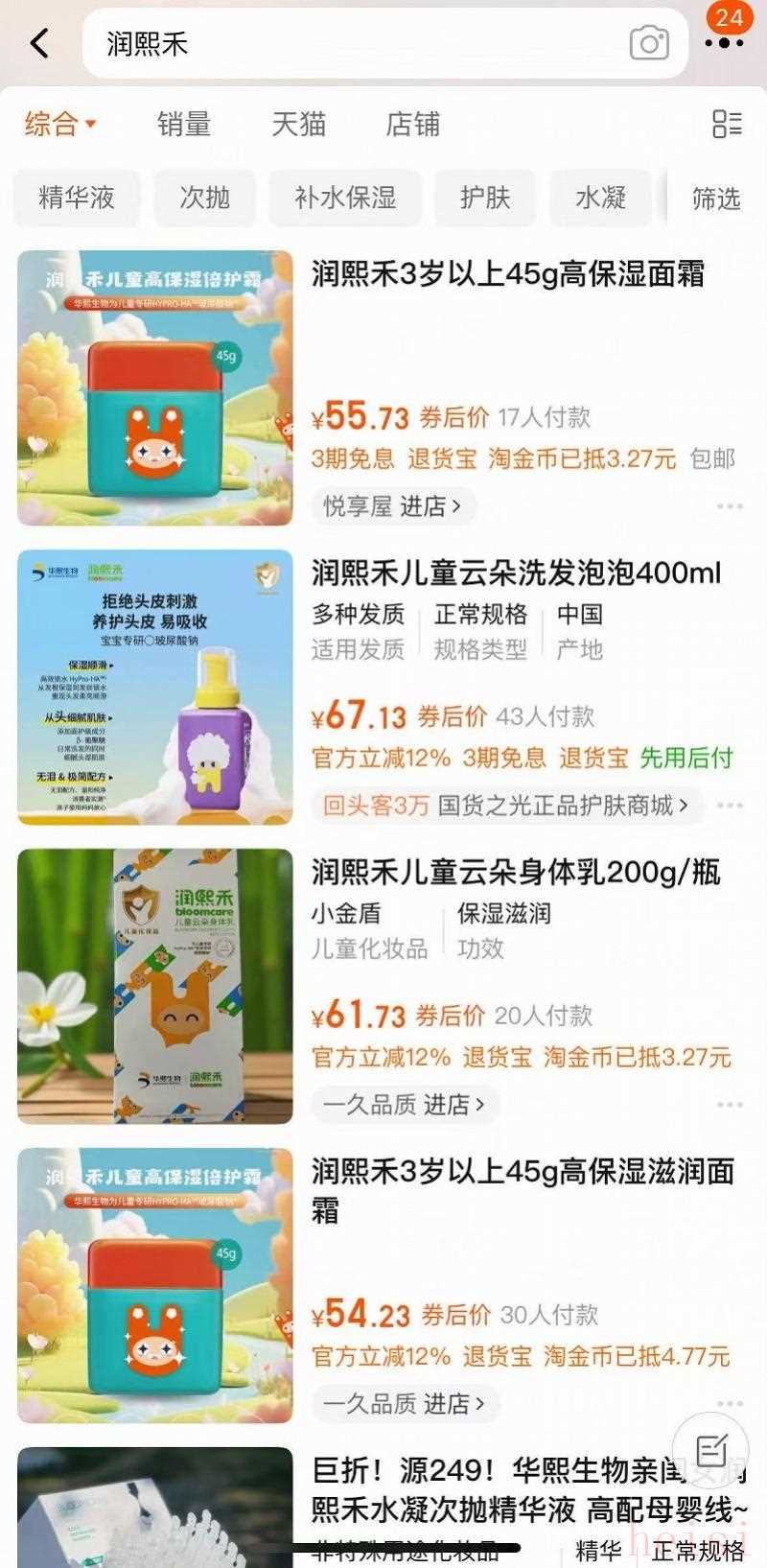Toggle the list/grid layout view
This screenshot has width=767, height=1568.
(727, 124)
